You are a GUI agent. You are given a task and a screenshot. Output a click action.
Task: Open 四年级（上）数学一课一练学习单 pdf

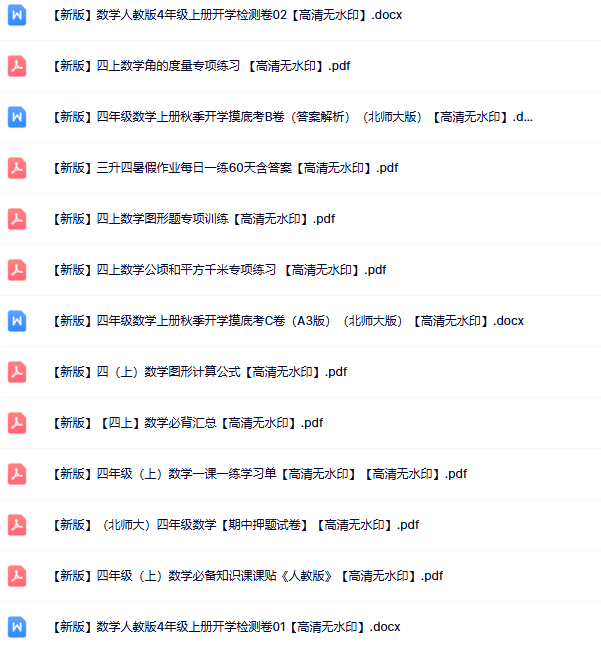pyautogui.click(x=258, y=474)
